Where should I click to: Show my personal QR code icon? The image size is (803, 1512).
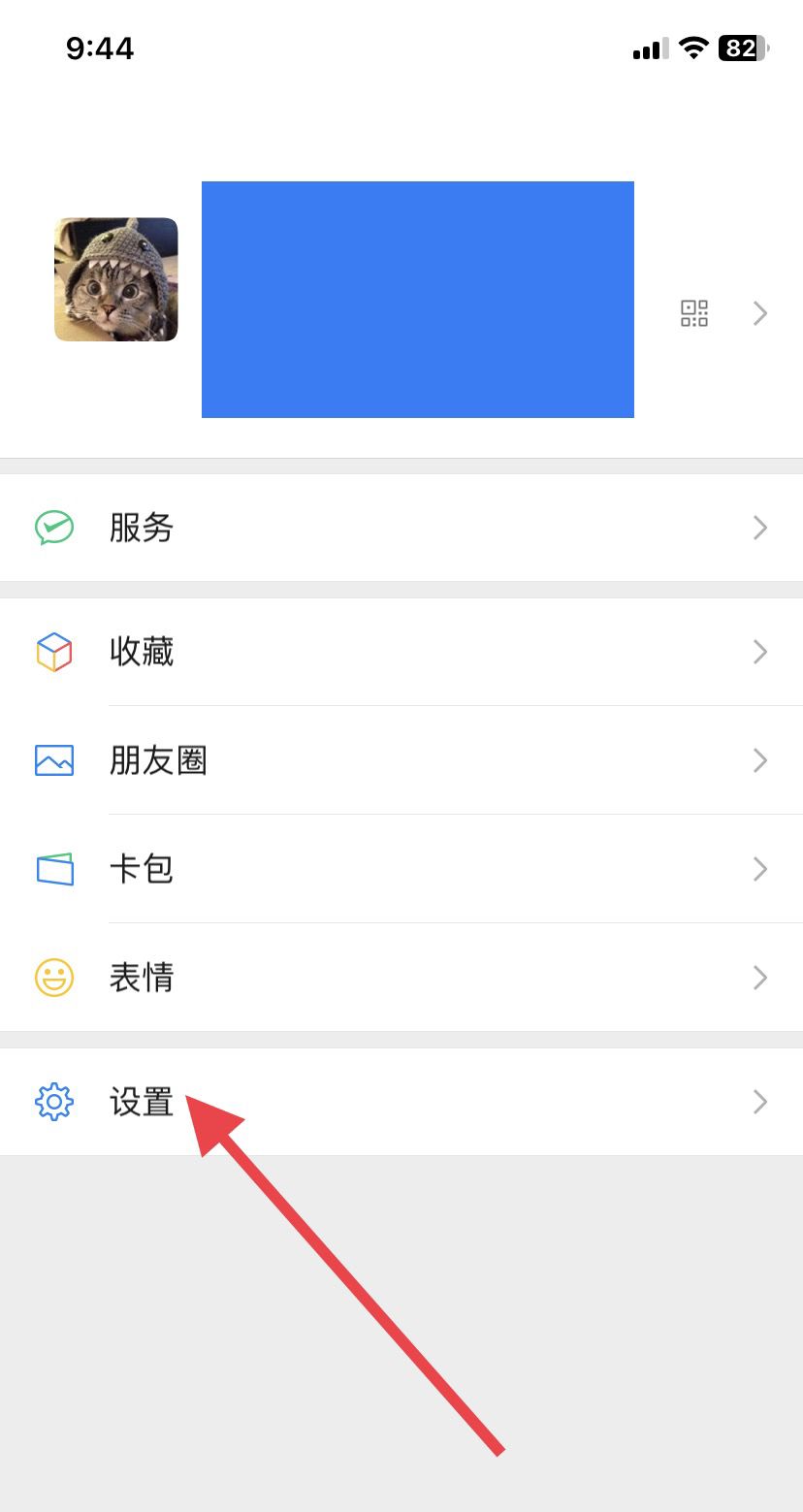(x=694, y=313)
